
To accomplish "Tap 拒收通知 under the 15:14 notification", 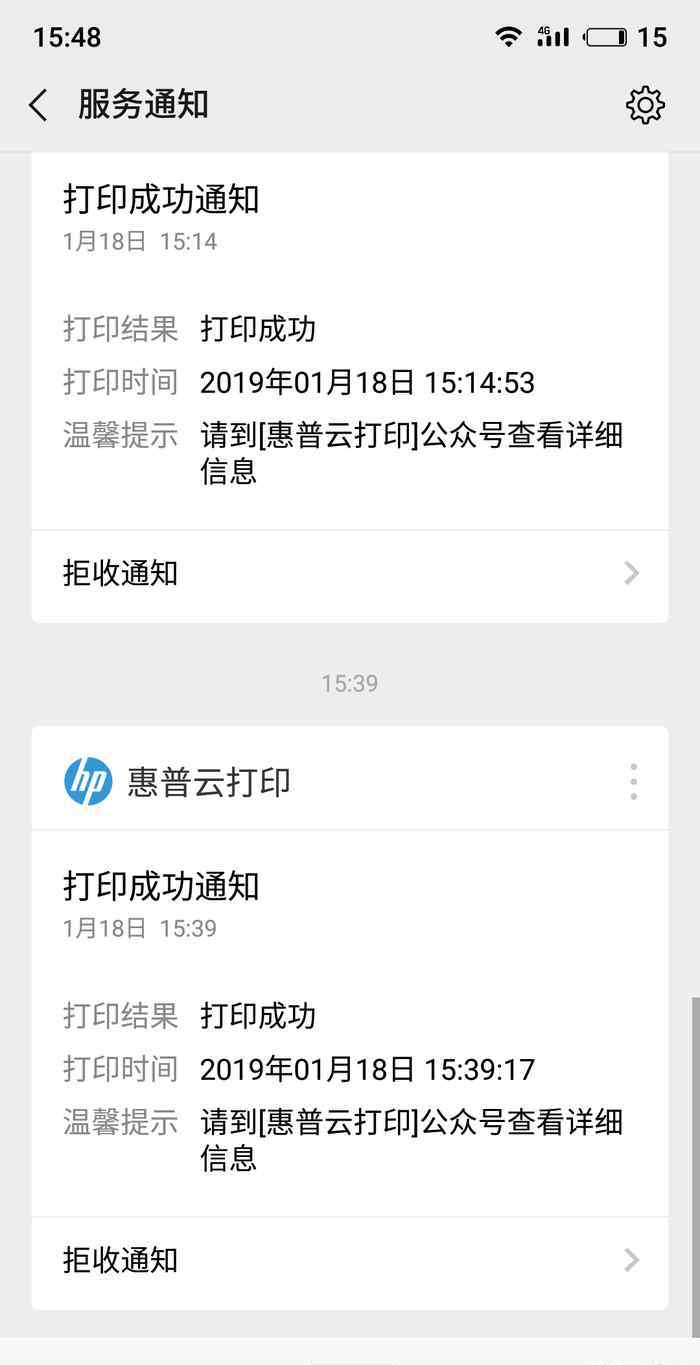I will (350, 573).
